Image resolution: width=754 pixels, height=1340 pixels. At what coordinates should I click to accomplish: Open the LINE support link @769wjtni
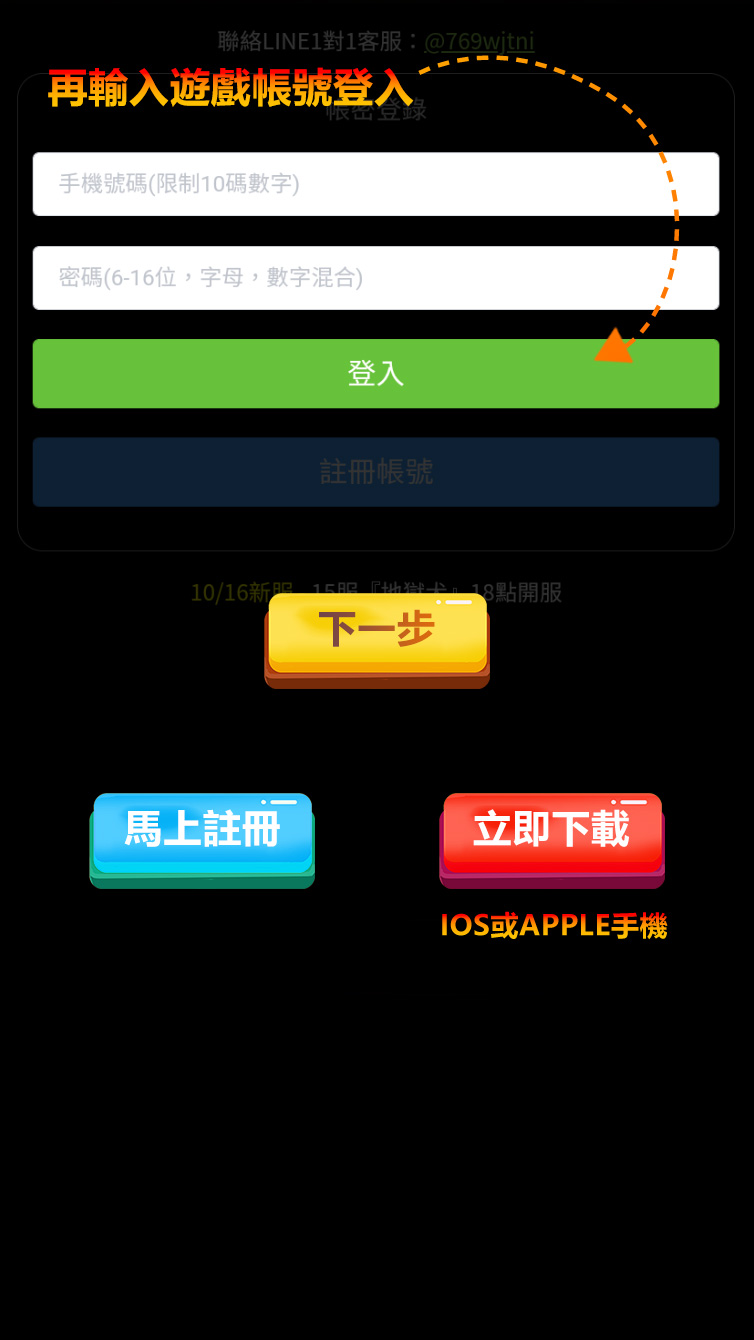pyautogui.click(x=479, y=42)
